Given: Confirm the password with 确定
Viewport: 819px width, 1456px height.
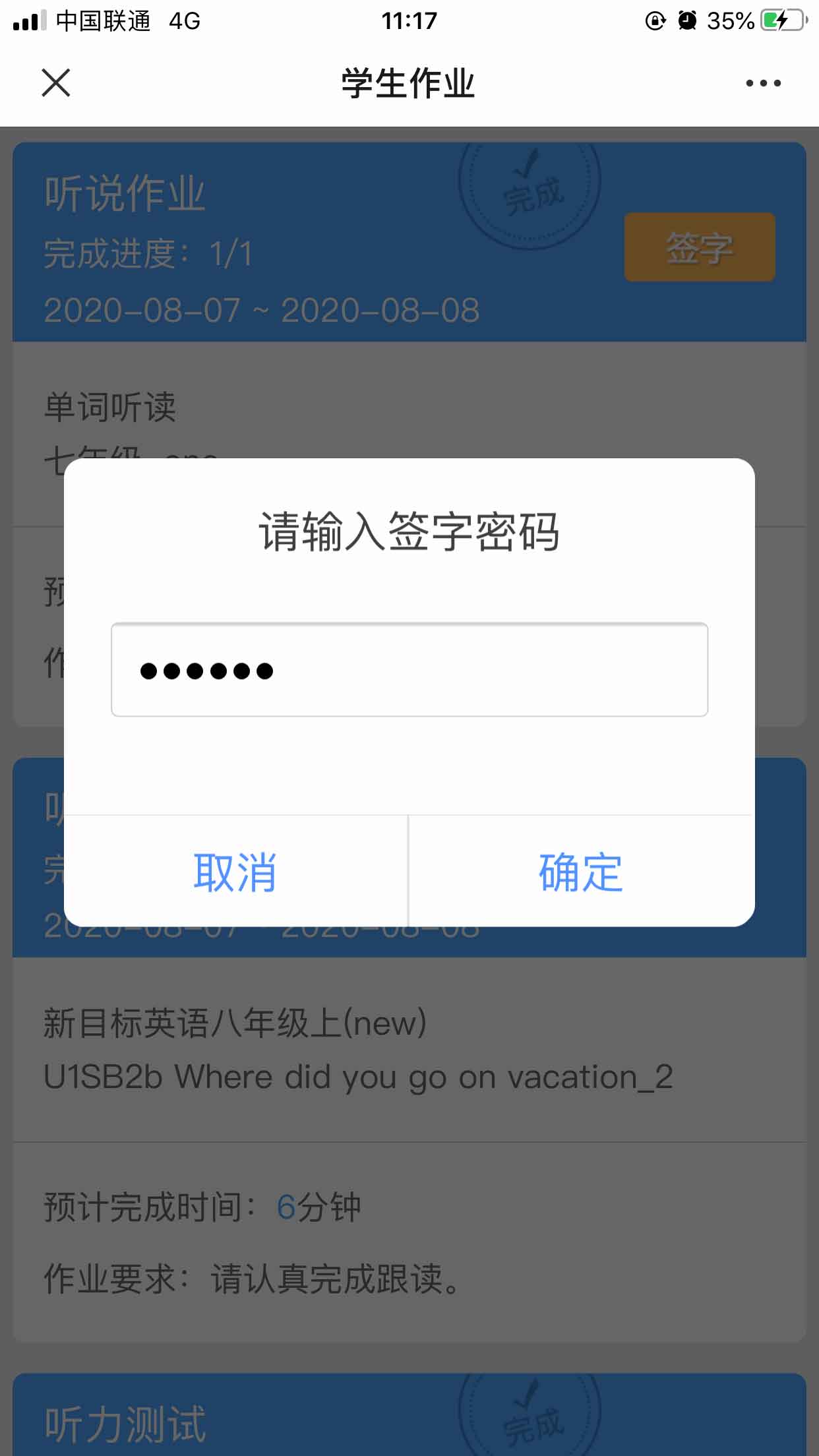Looking at the screenshot, I should coord(581,872).
